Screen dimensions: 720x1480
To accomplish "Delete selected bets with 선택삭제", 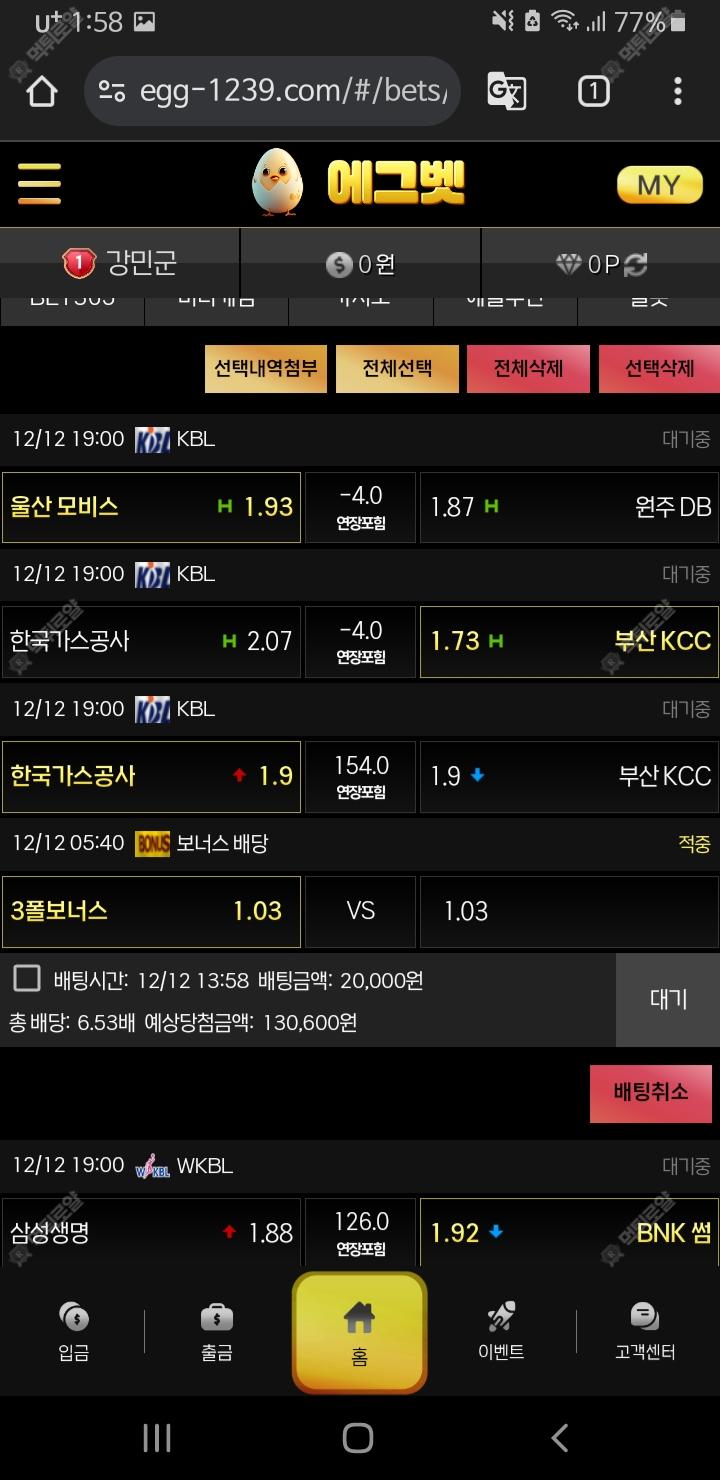I will 658,368.
